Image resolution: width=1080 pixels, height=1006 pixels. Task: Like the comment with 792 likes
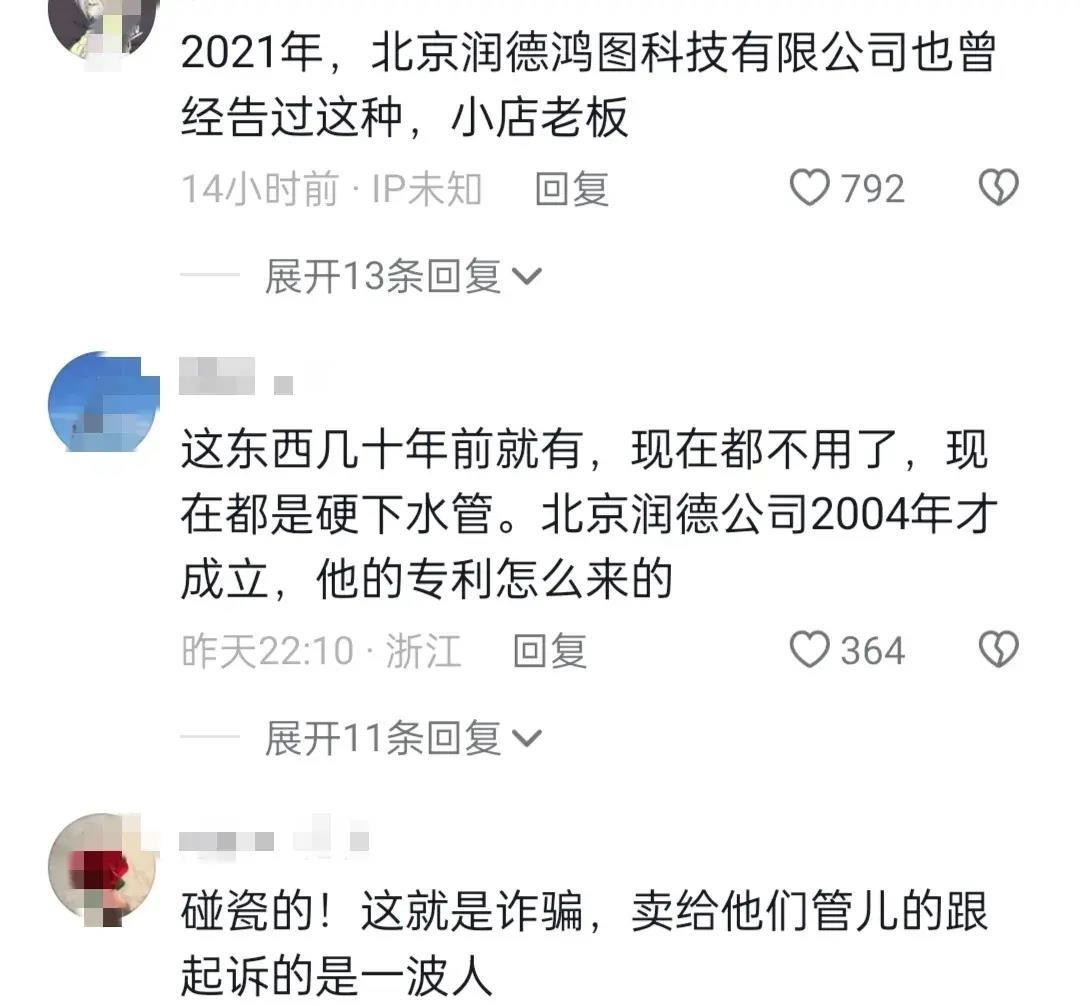click(811, 188)
